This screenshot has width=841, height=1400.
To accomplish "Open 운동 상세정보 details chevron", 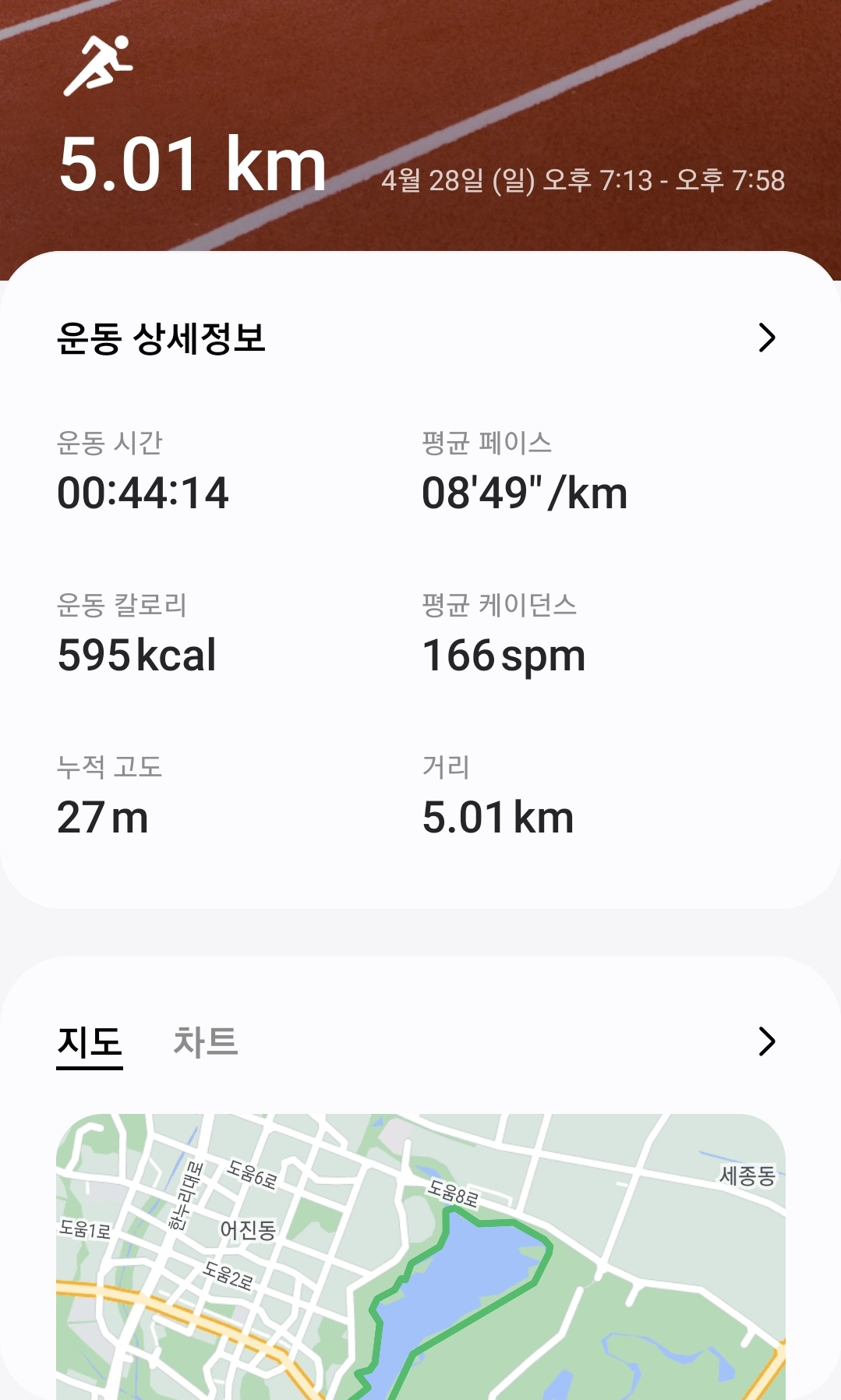I will tap(767, 338).
